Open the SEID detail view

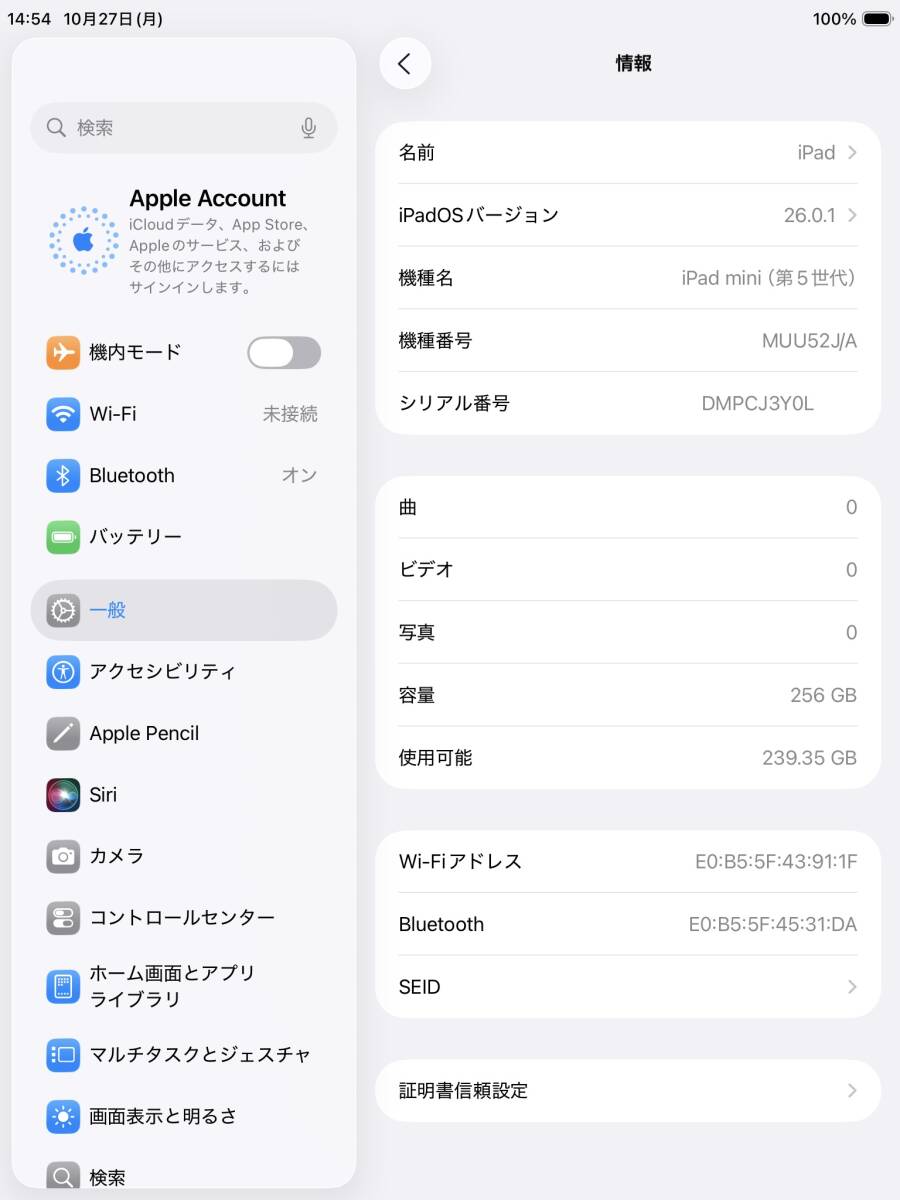click(627, 987)
